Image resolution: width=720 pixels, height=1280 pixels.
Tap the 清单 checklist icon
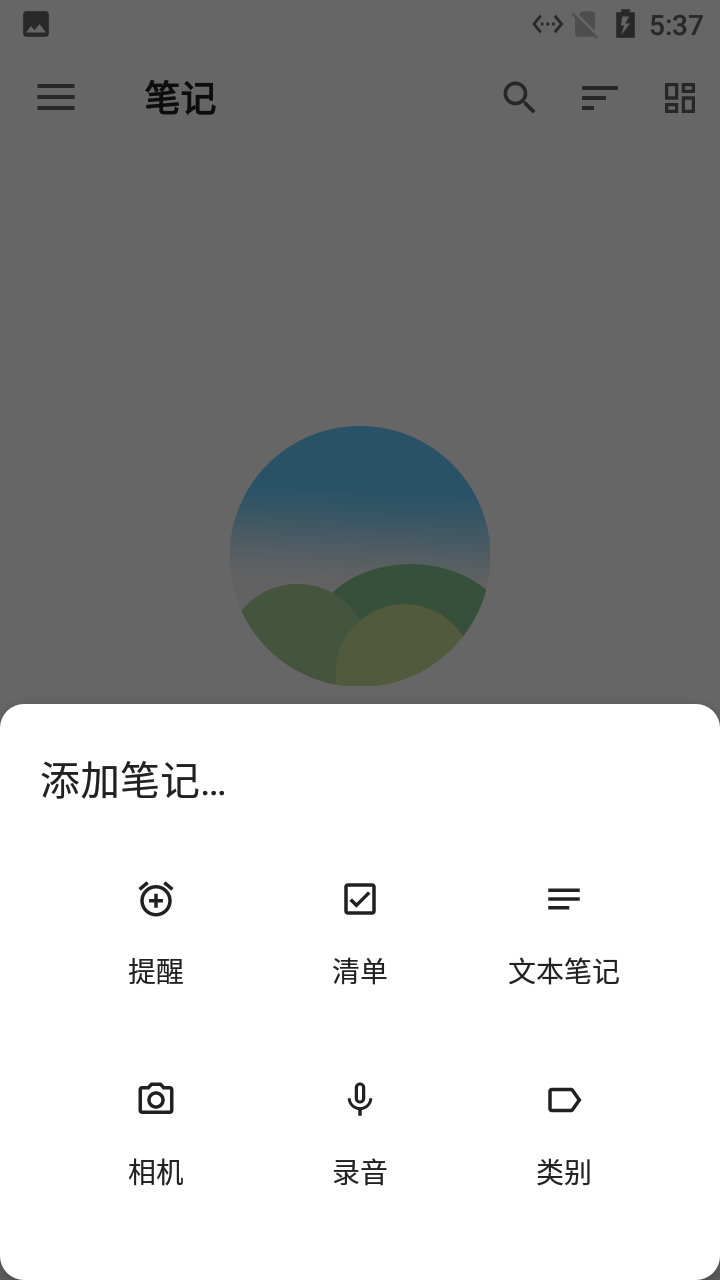(360, 899)
